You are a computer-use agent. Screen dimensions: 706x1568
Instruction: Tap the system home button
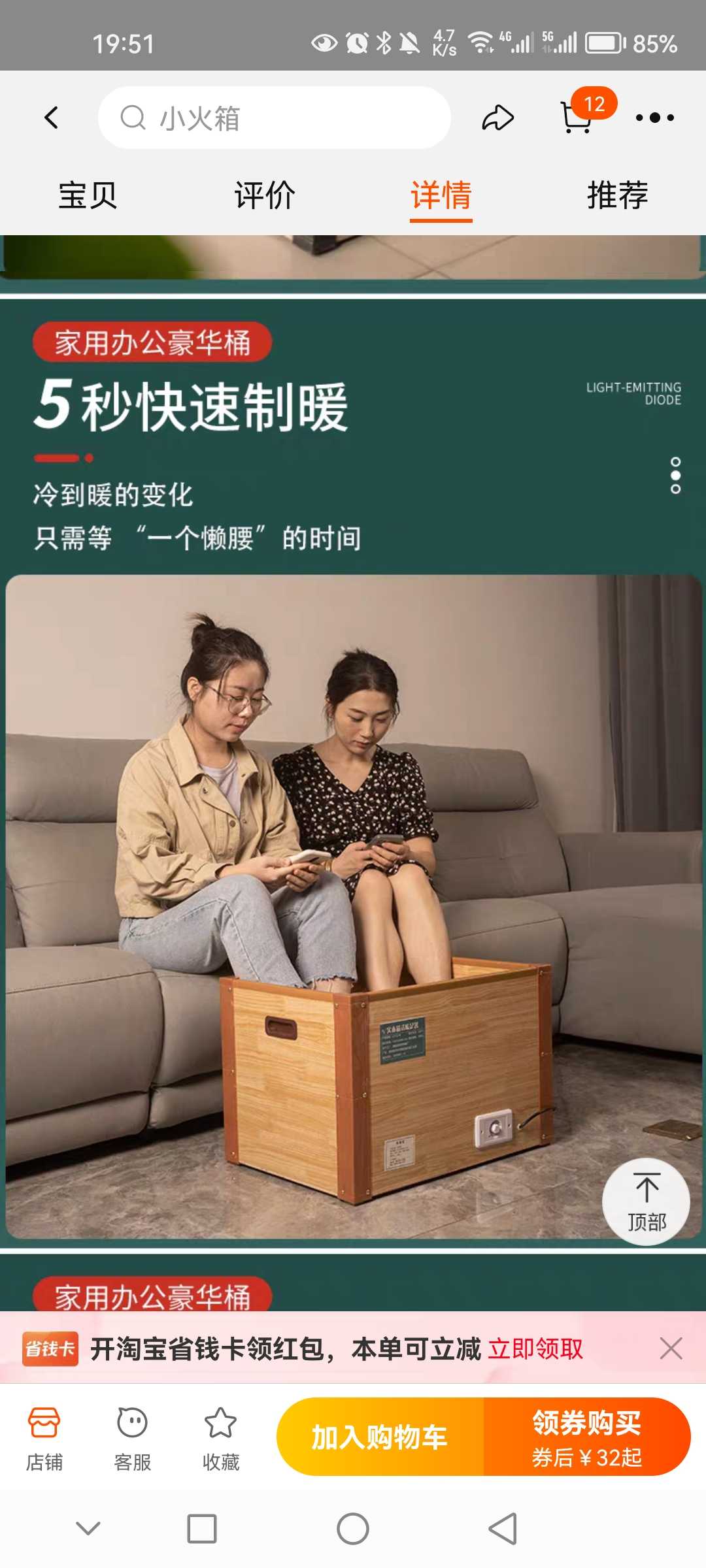click(353, 1529)
